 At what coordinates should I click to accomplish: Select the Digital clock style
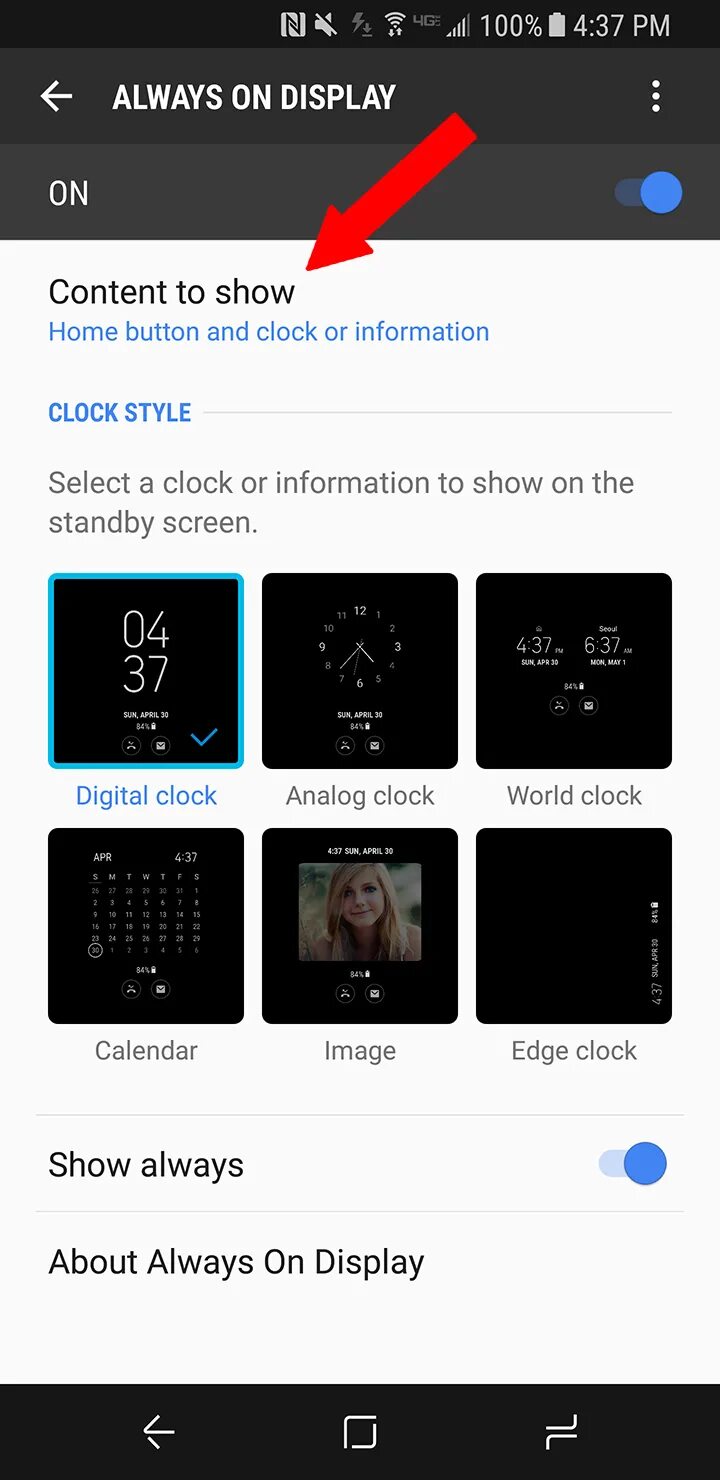pos(146,671)
